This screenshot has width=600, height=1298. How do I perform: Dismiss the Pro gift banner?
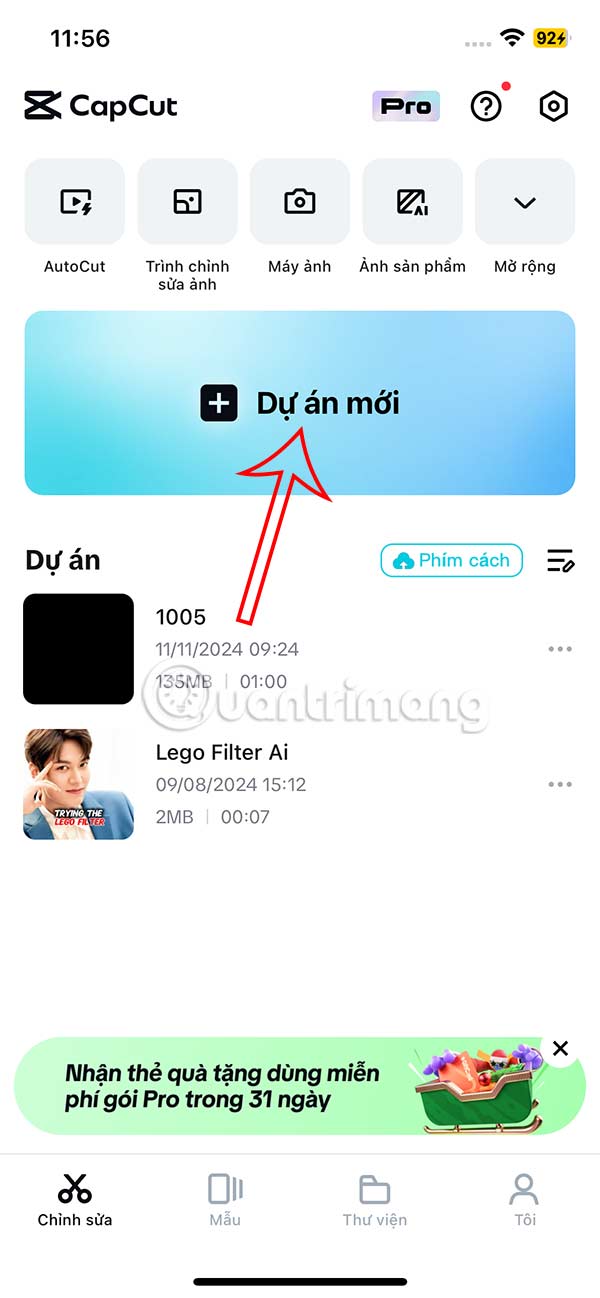[x=560, y=1049]
